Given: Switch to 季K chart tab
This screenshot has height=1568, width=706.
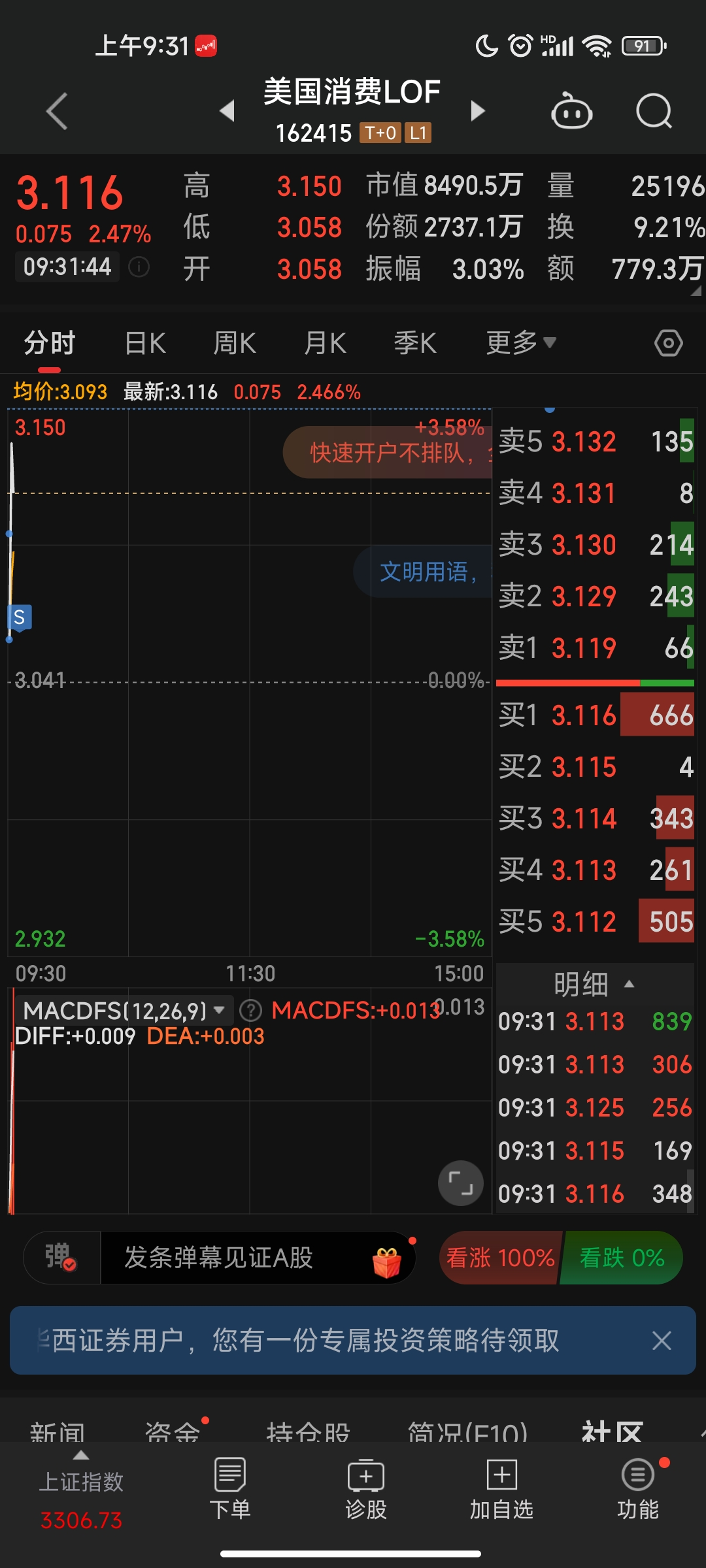Looking at the screenshot, I should click(x=414, y=343).
